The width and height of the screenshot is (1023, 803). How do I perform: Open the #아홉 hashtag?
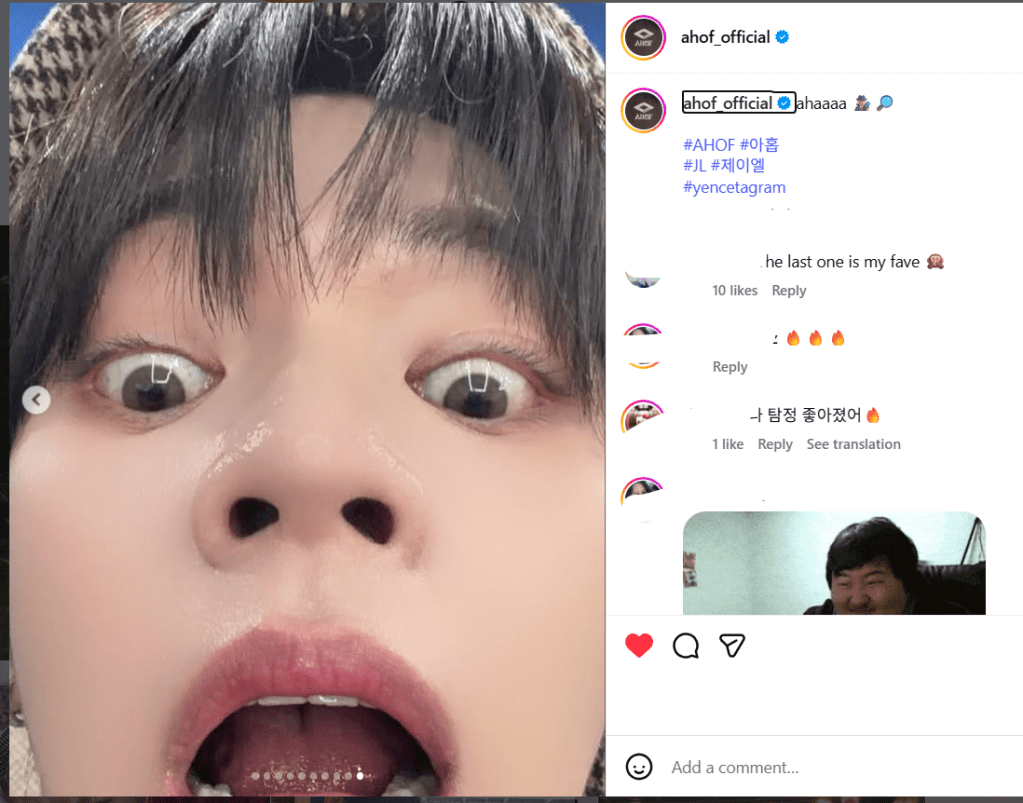point(759,144)
